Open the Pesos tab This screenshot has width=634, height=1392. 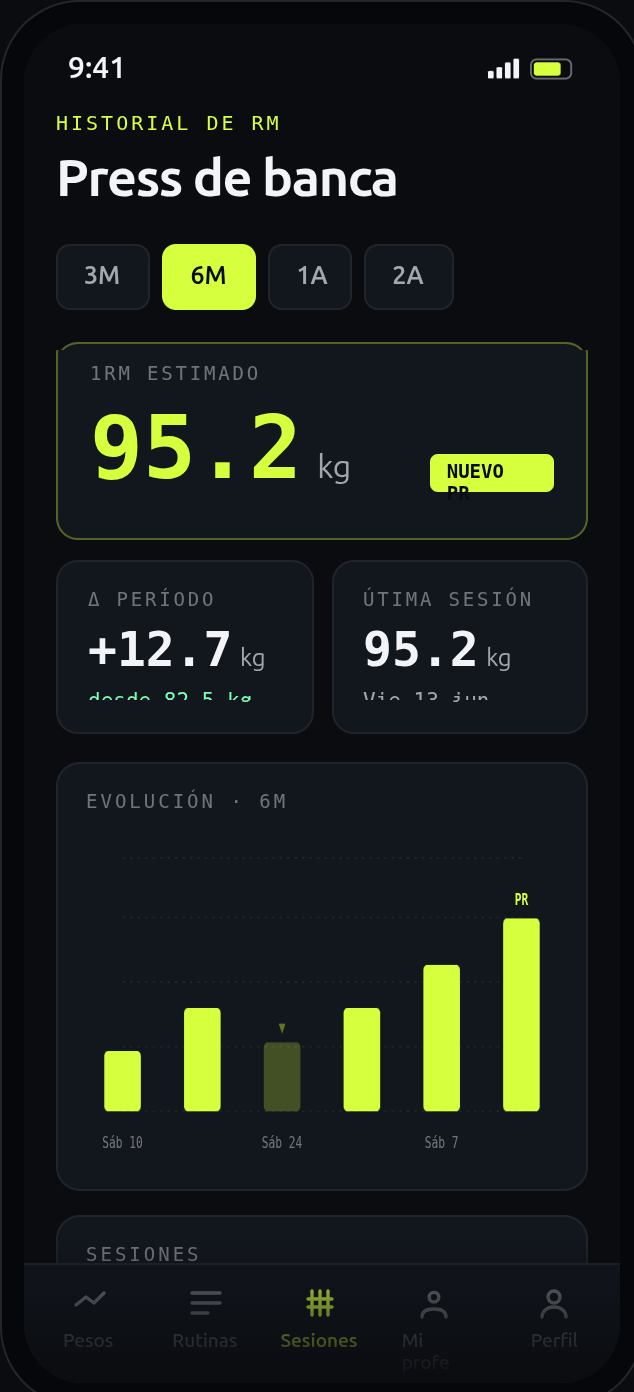click(88, 1318)
